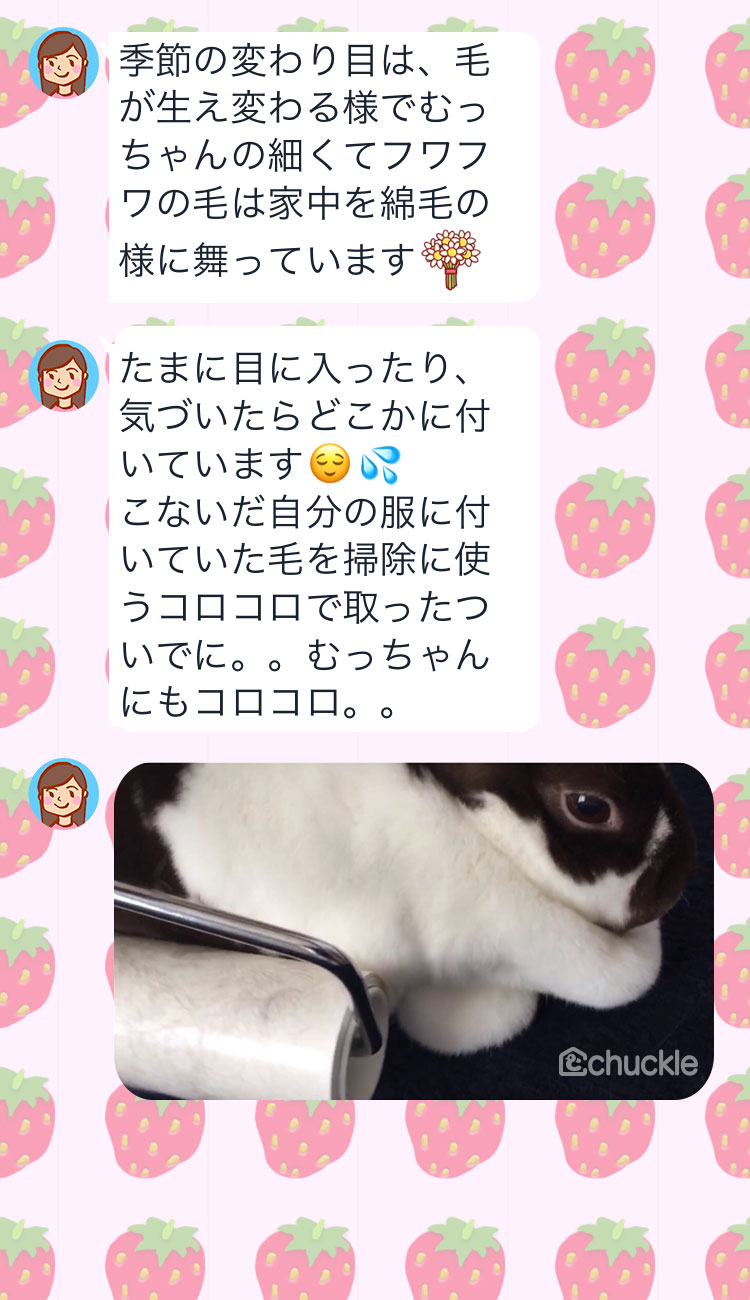Open the rabbit photo with lint roller
The height and width of the screenshot is (1300, 750).
(413, 930)
